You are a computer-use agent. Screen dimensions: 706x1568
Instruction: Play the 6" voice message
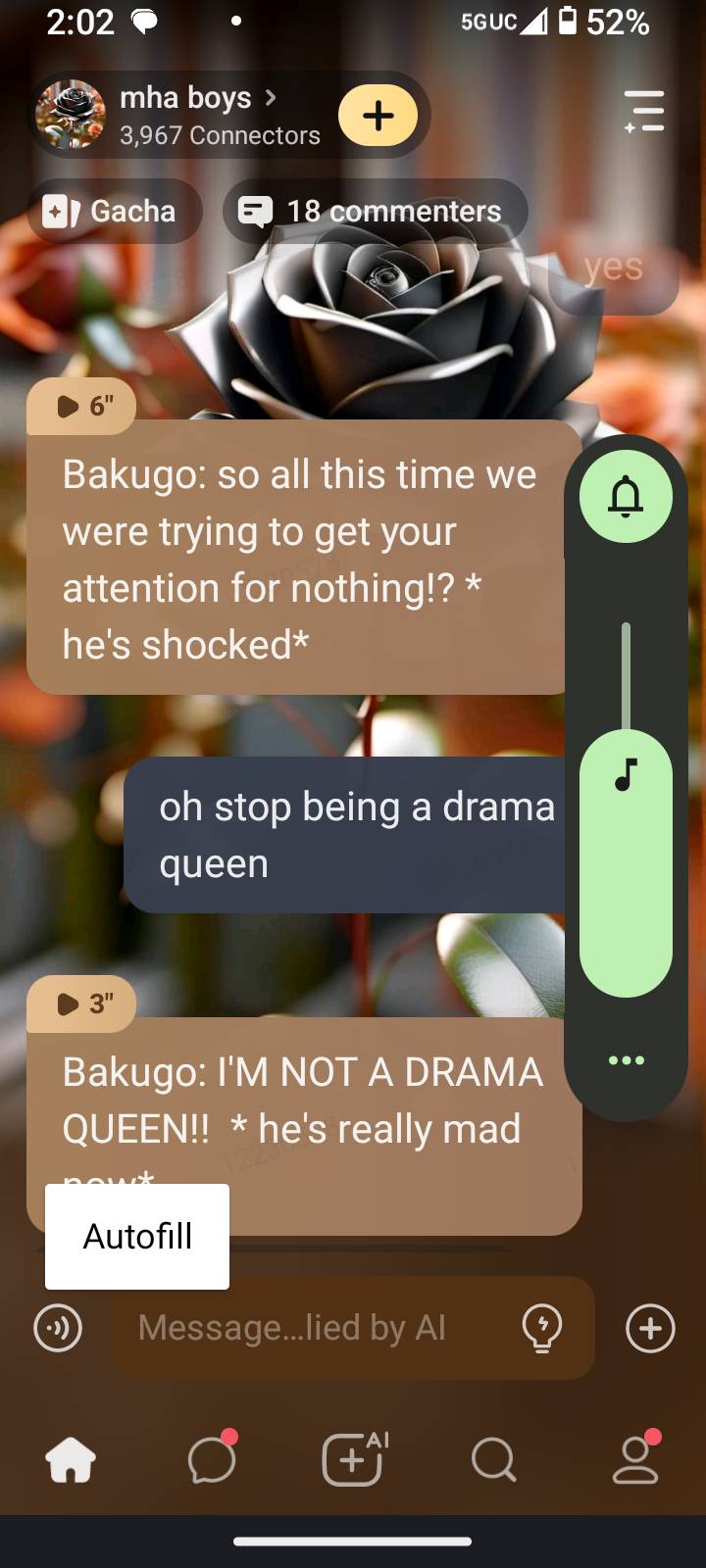coord(82,406)
